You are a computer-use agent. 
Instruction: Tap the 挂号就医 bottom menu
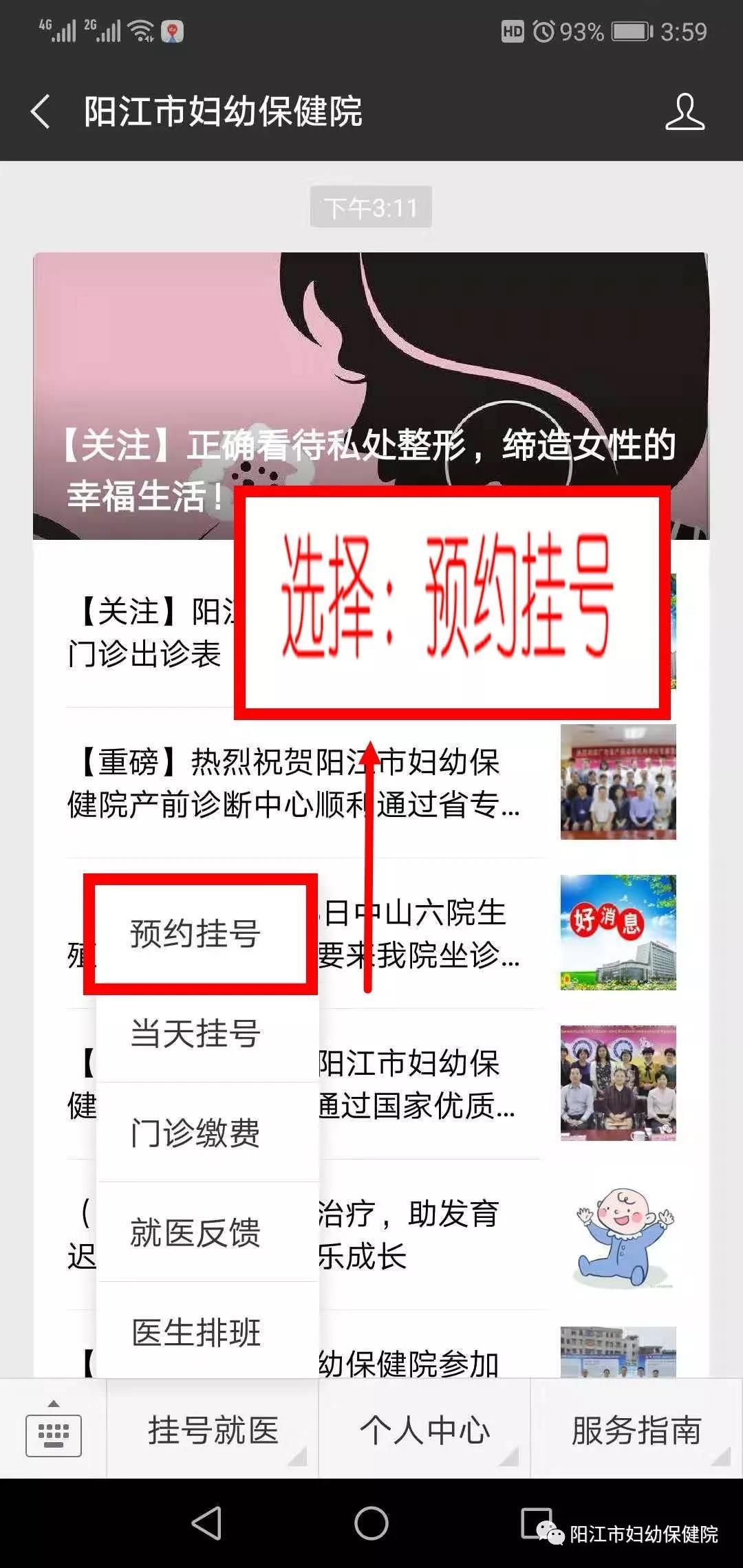click(213, 1431)
